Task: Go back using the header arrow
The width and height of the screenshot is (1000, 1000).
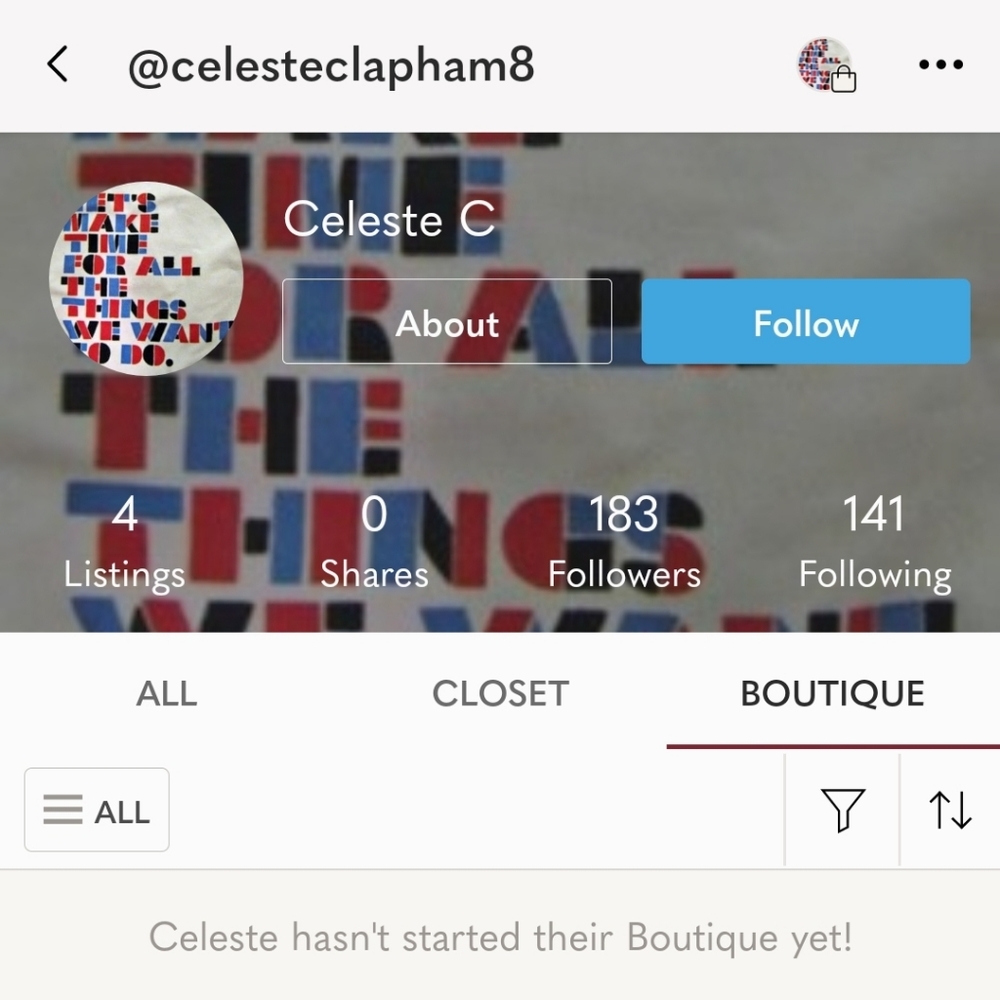Action: point(58,65)
